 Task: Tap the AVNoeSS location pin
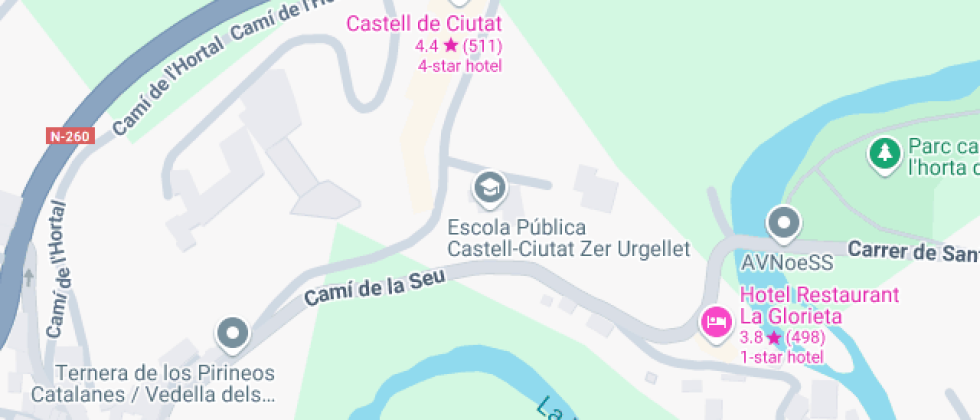tap(784, 223)
